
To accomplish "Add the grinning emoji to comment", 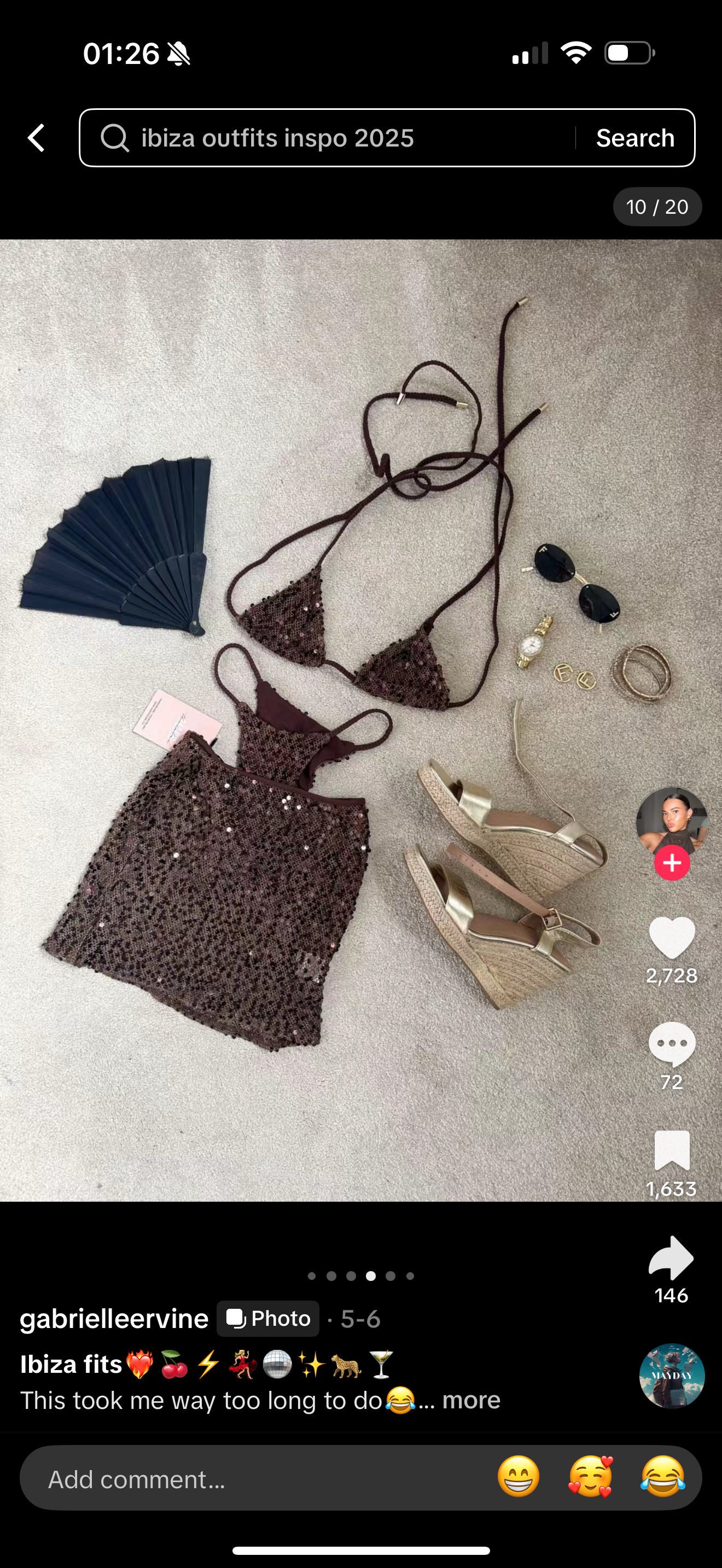I will click(x=518, y=1477).
